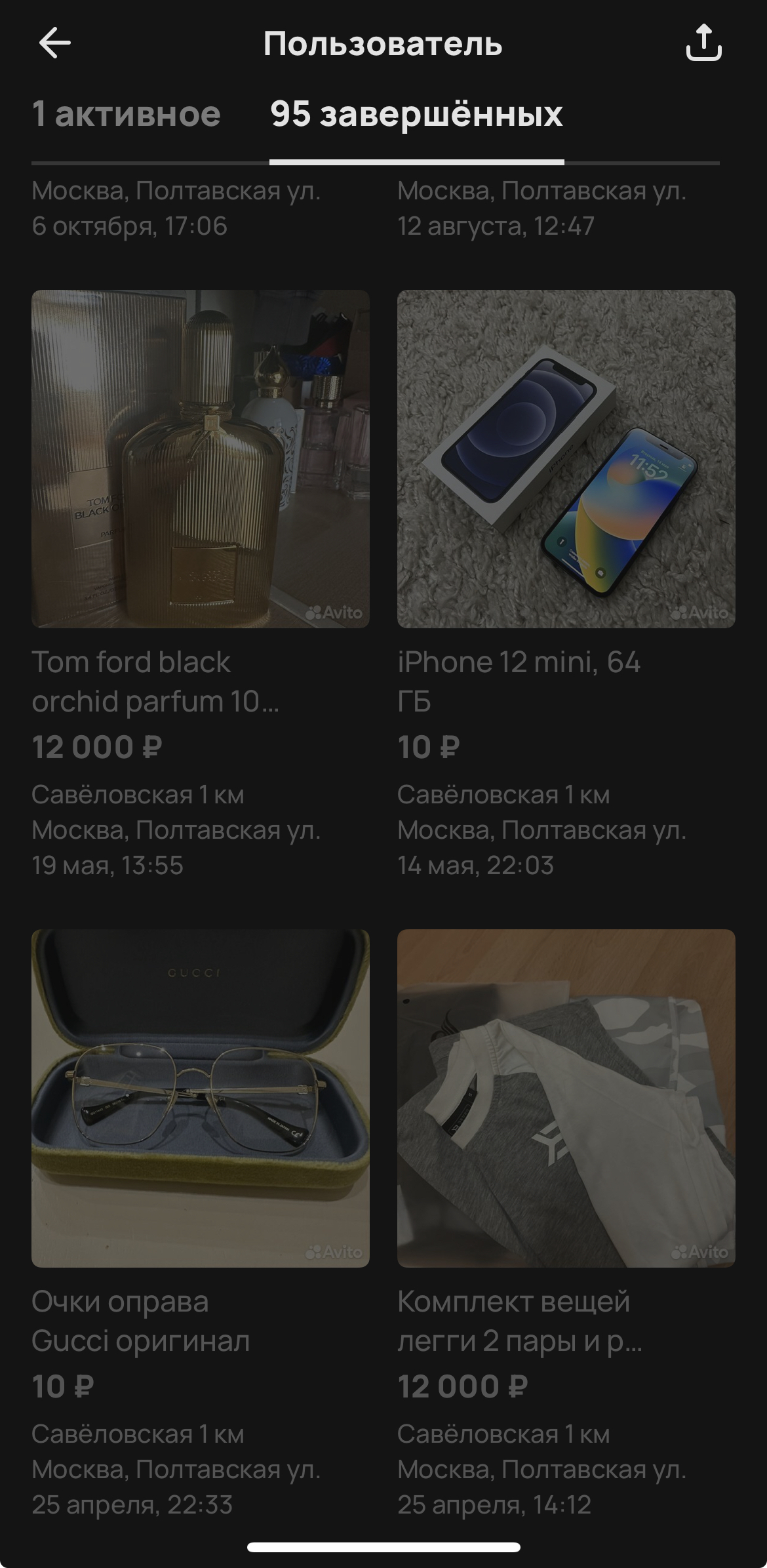Switch to the 1 активное tab

coord(127,114)
